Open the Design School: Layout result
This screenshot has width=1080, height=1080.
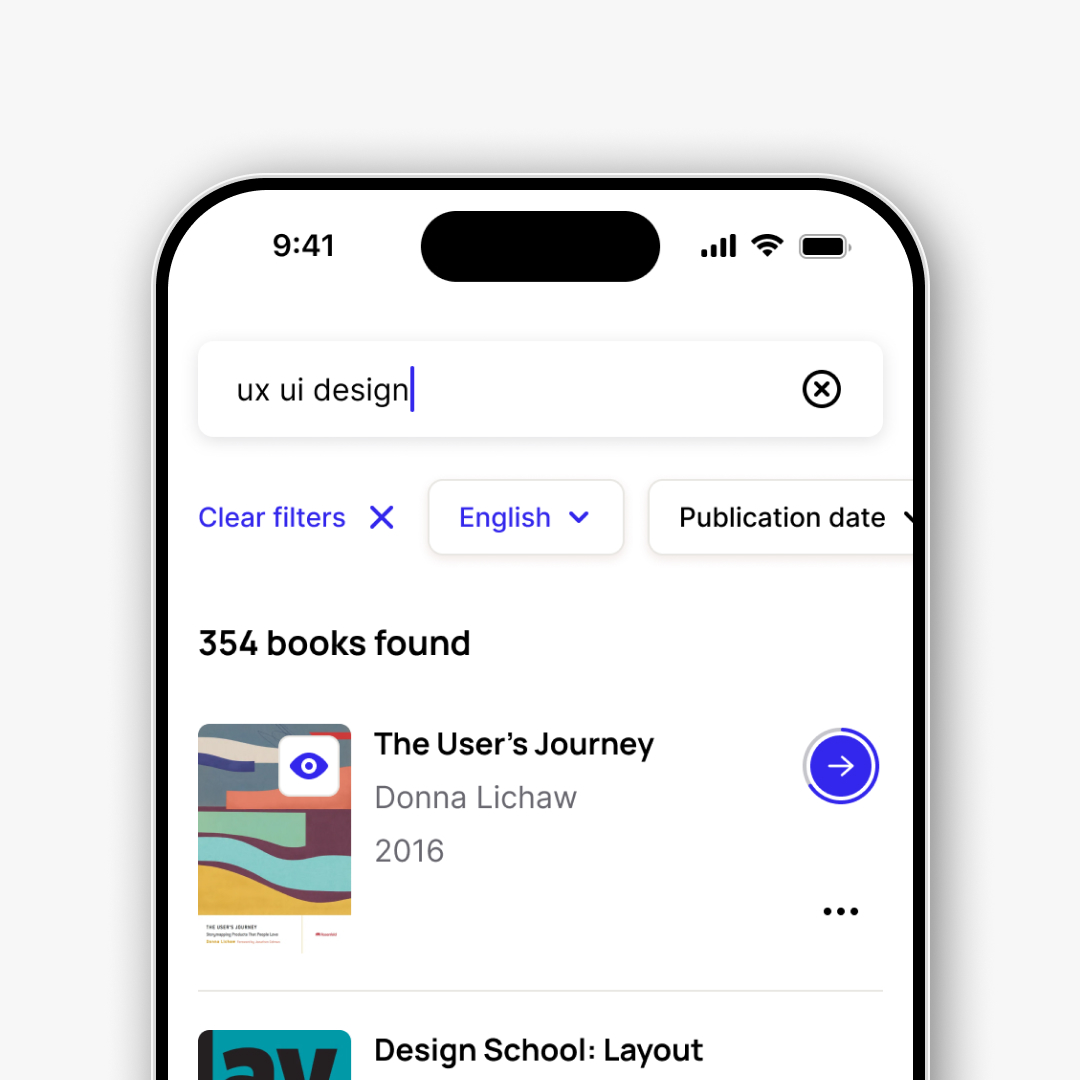(538, 1050)
